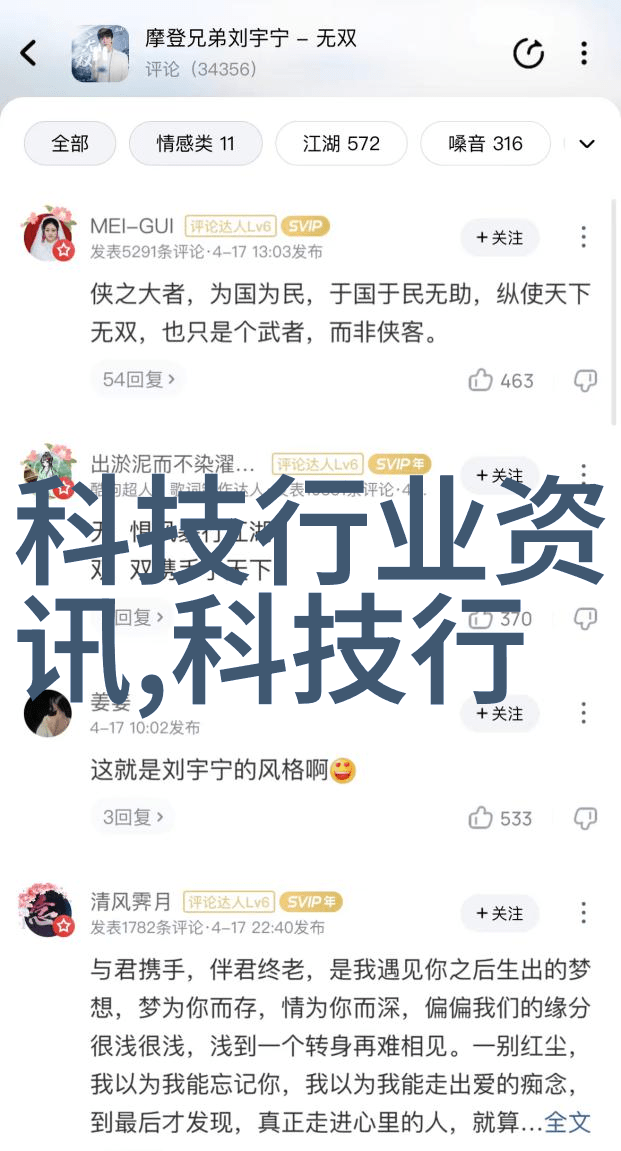This screenshot has height=1151, width=621.
Task: Open more options for MEI-GUI's comment
Action: click(x=584, y=238)
